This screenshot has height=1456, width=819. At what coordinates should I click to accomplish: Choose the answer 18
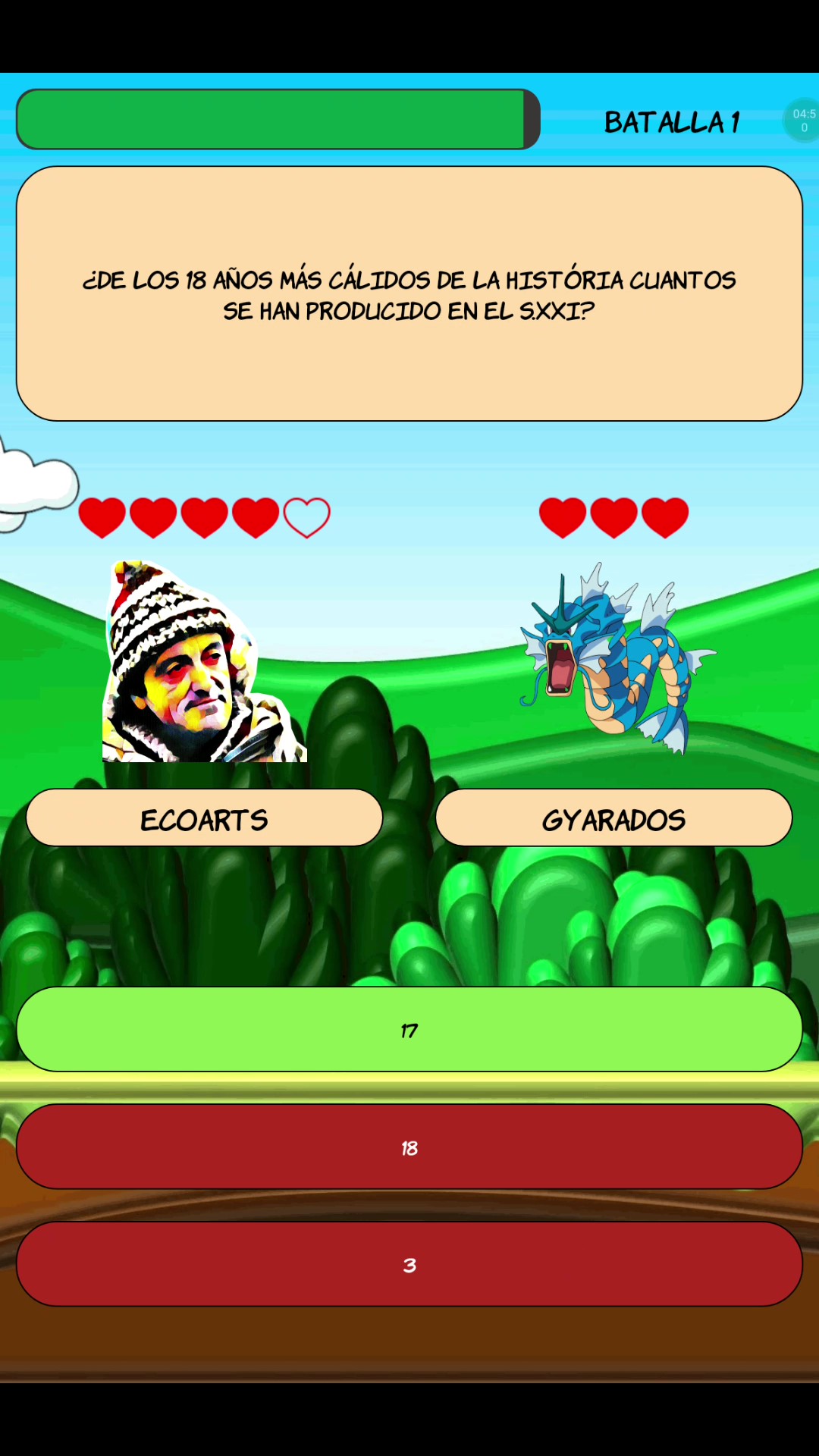409,1147
